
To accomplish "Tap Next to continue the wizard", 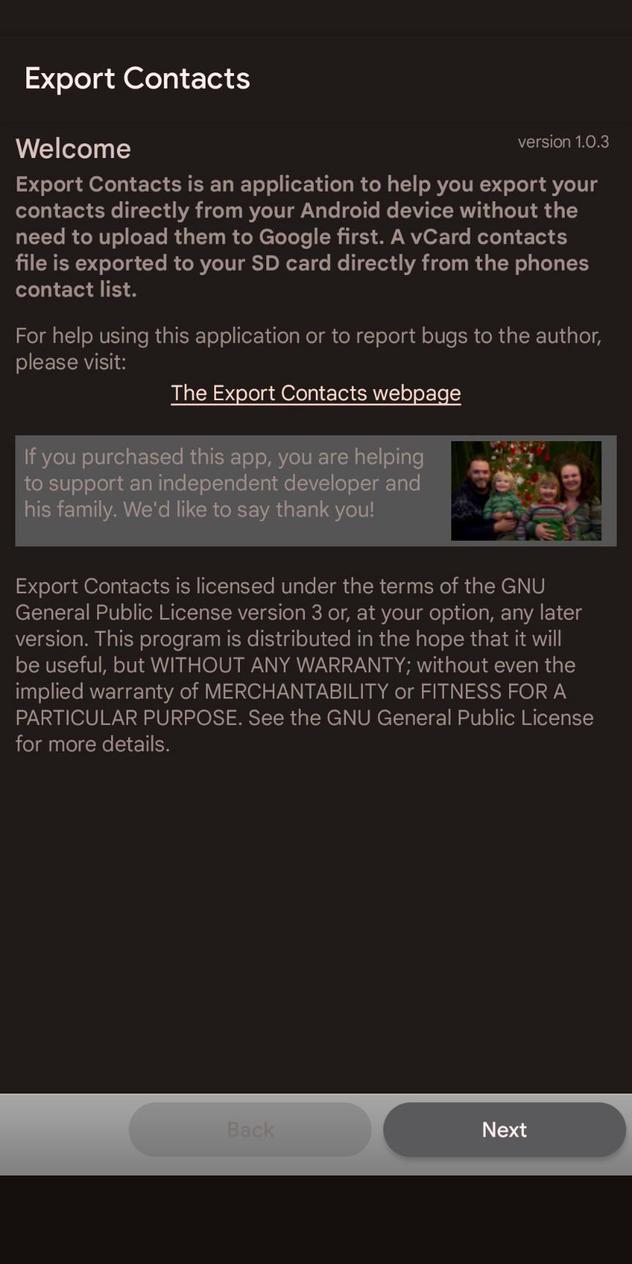I will [x=504, y=1129].
